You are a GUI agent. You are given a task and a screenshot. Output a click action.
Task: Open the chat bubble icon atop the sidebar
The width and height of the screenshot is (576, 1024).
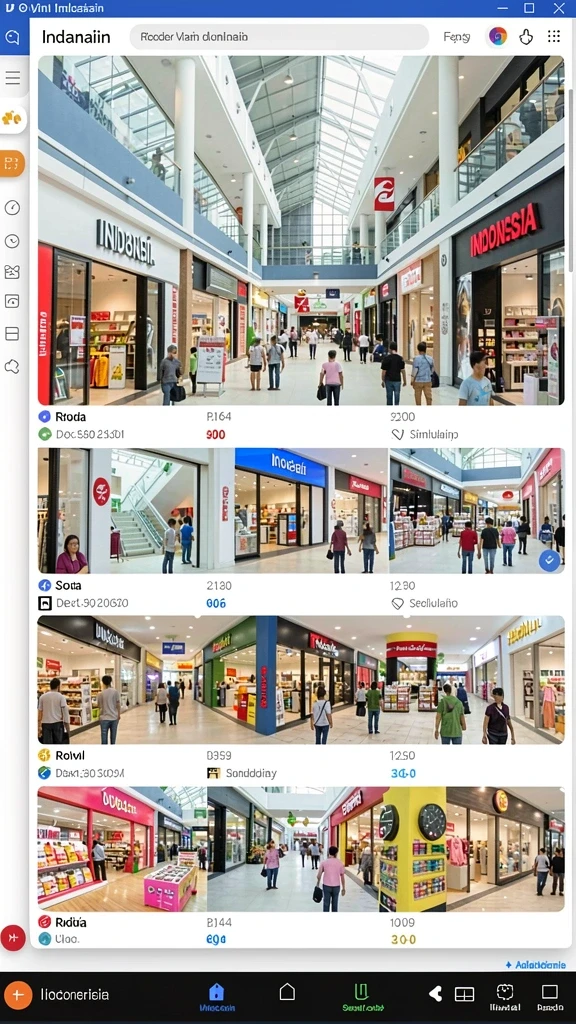point(12,37)
